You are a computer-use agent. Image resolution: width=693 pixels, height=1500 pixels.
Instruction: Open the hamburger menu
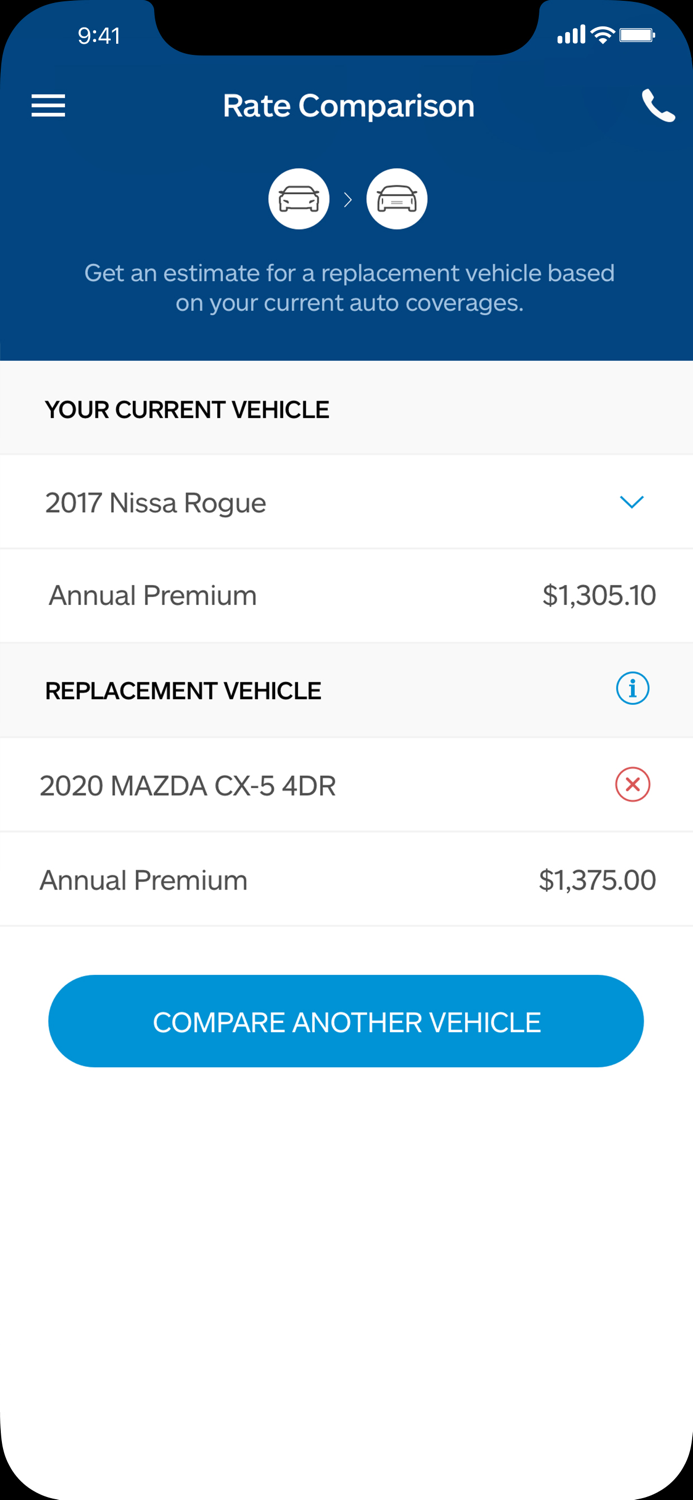(x=48, y=106)
